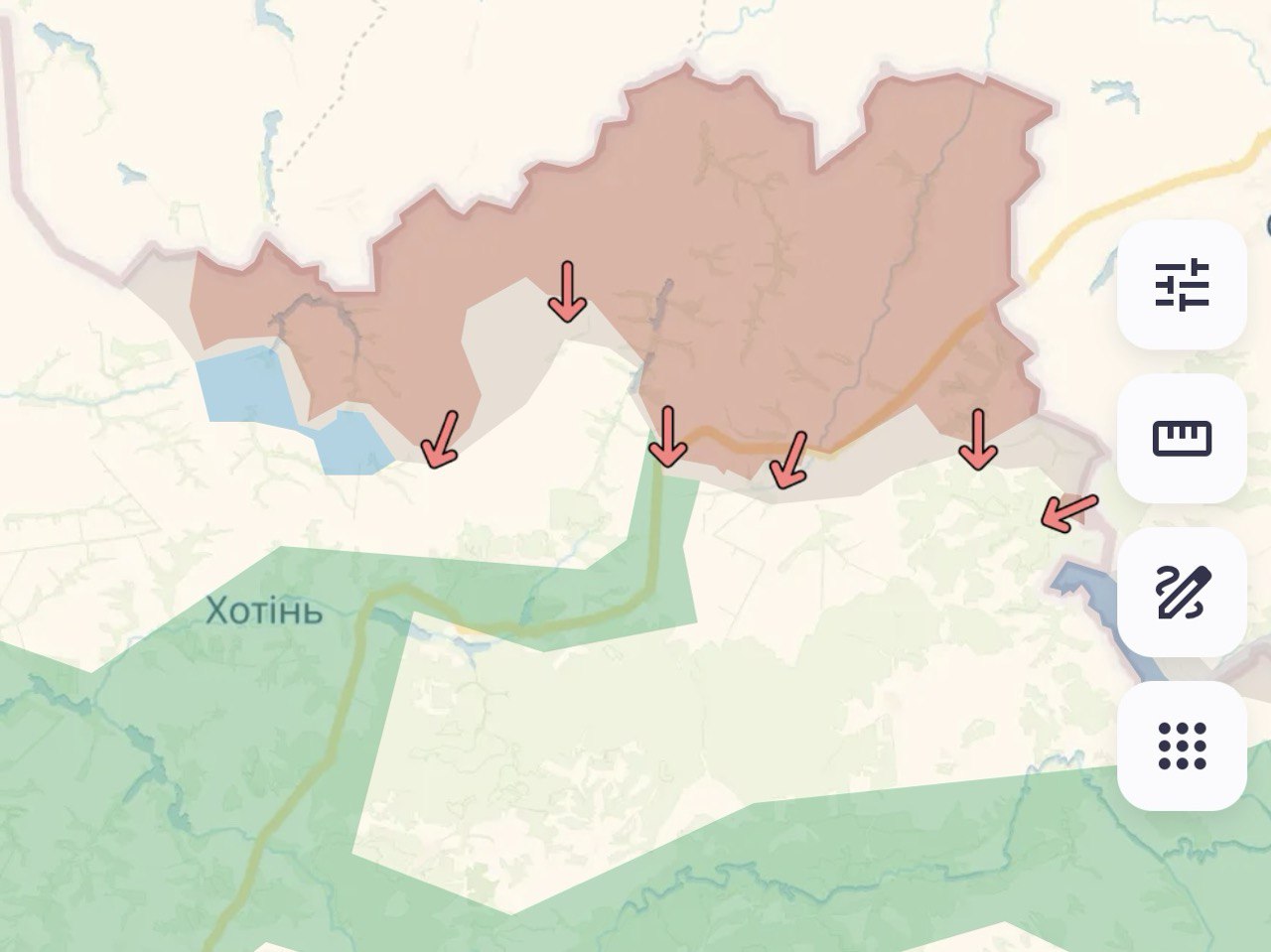Start drawing on the map

click(1182, 592)
